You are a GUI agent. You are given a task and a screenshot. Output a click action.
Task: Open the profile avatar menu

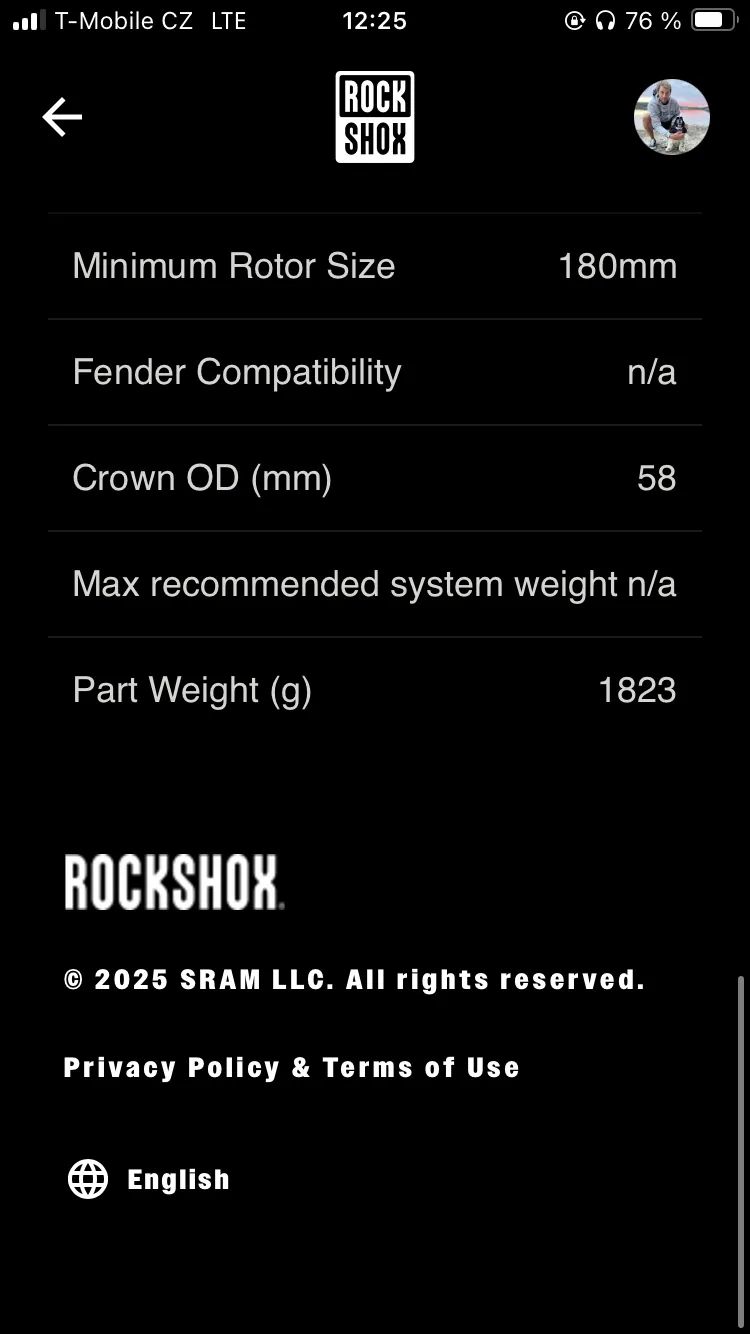pos(672,117)
